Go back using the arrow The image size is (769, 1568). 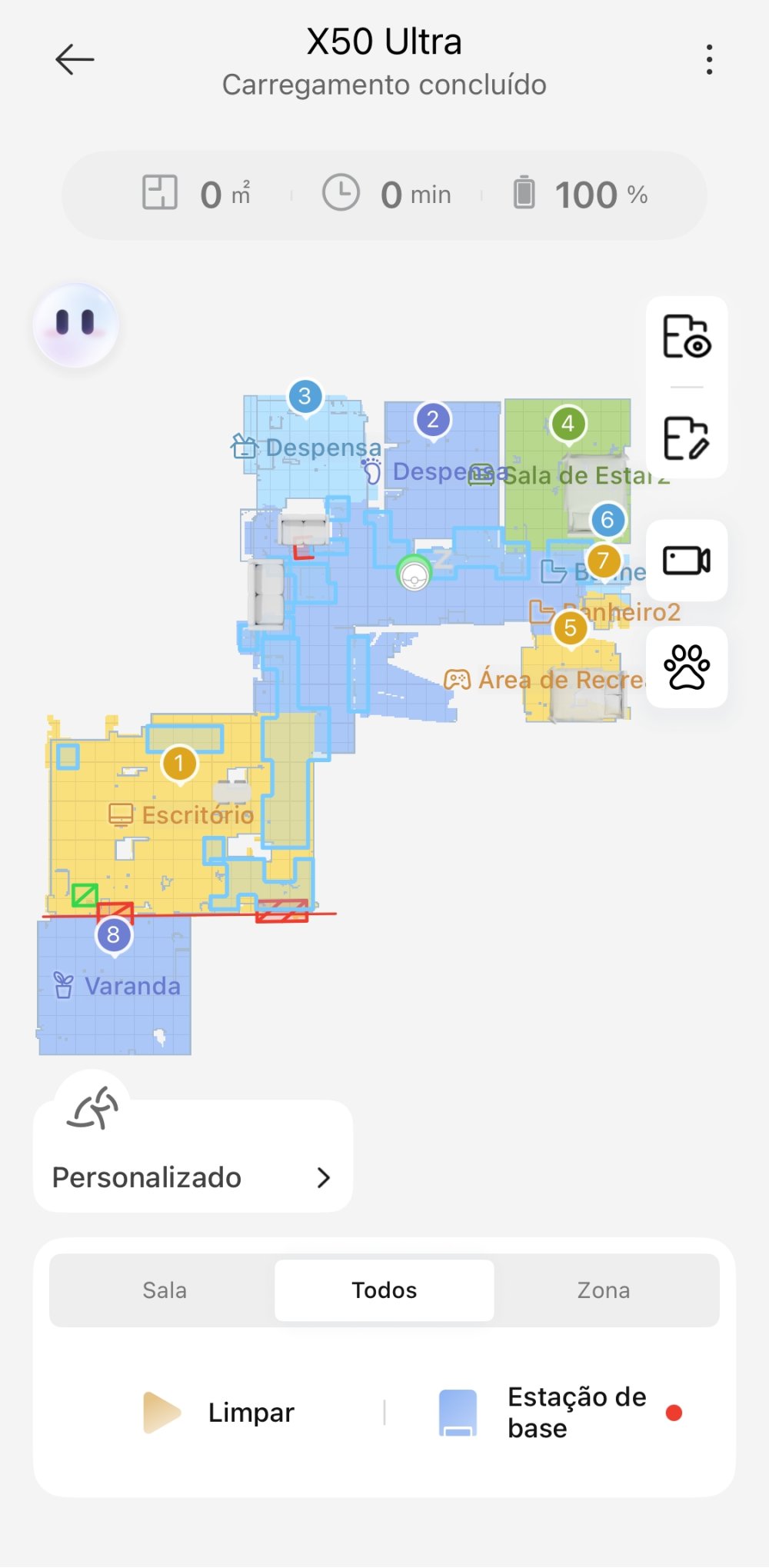75,59
